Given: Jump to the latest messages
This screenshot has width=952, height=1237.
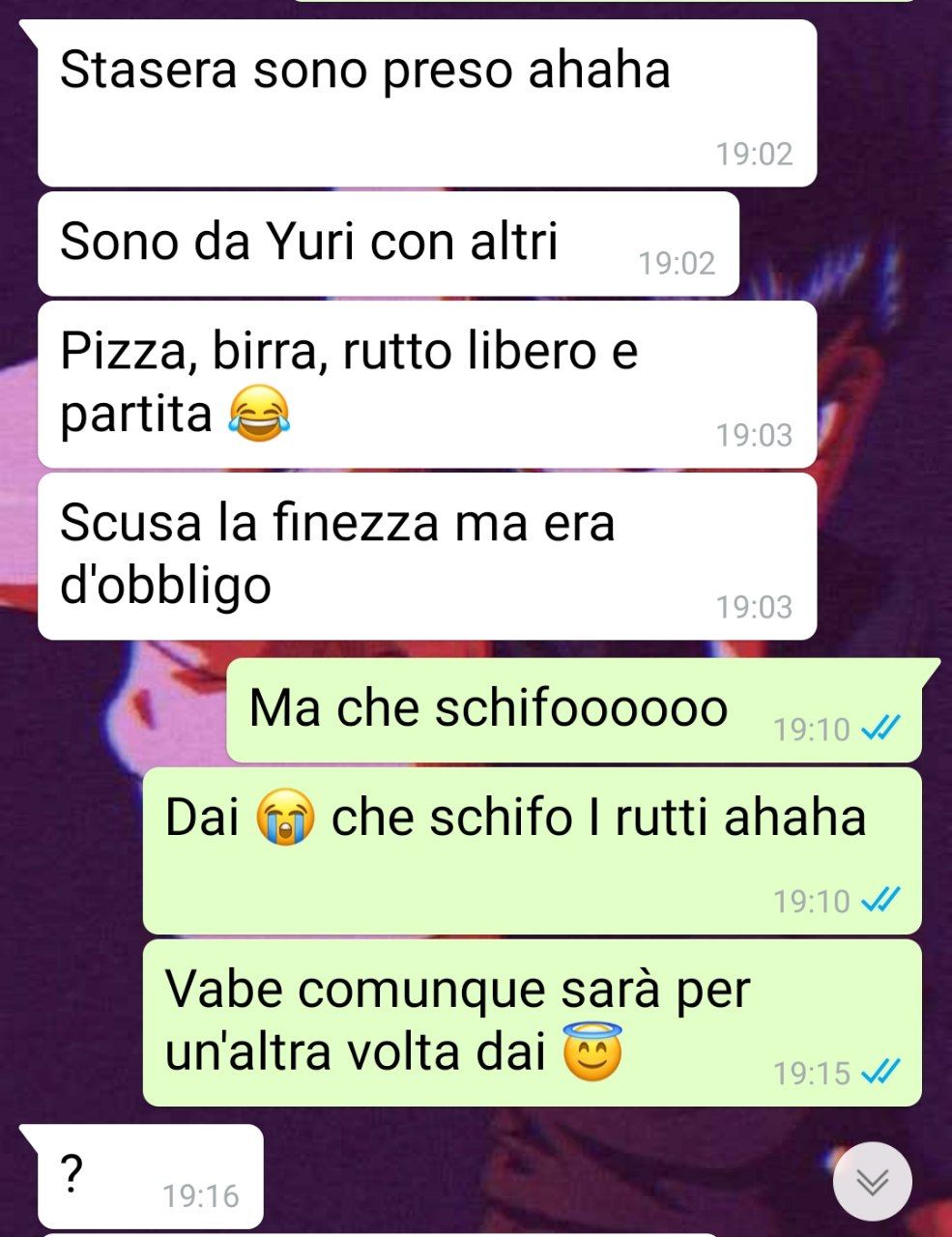Looking at the screenshot, I should 872,1181.
